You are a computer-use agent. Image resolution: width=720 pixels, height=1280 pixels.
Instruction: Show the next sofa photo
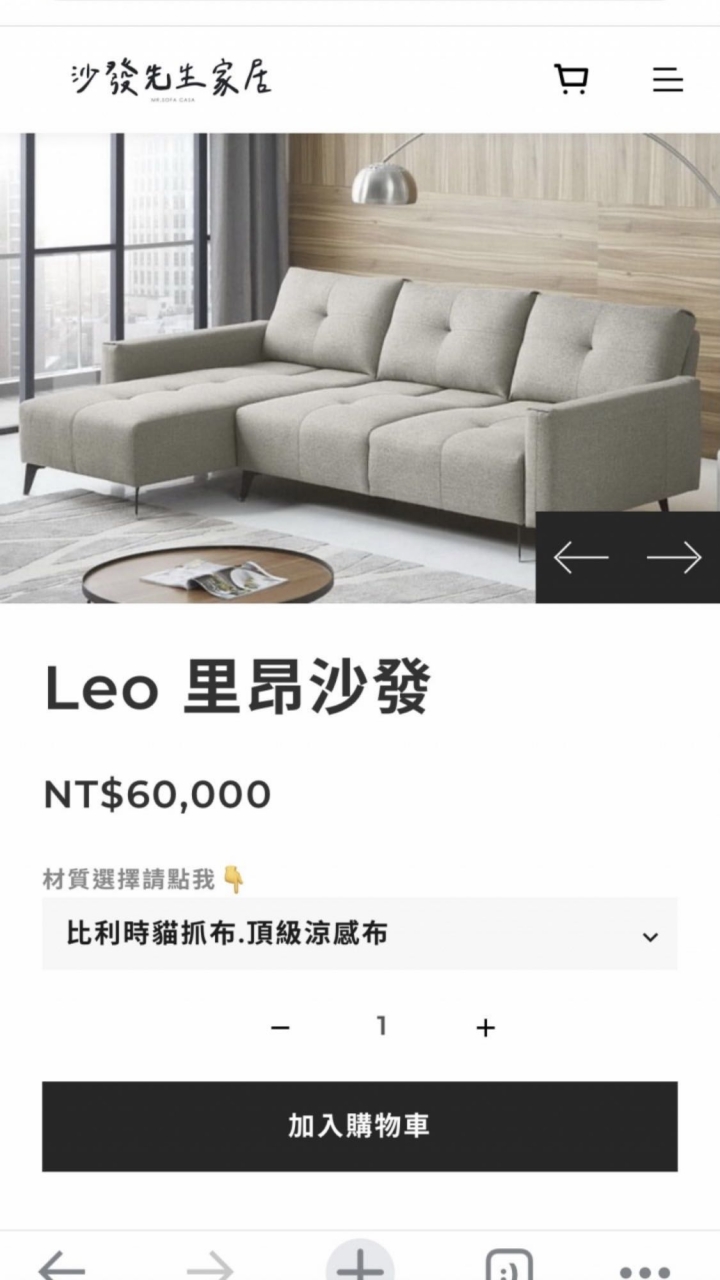(x=673, y=558)
